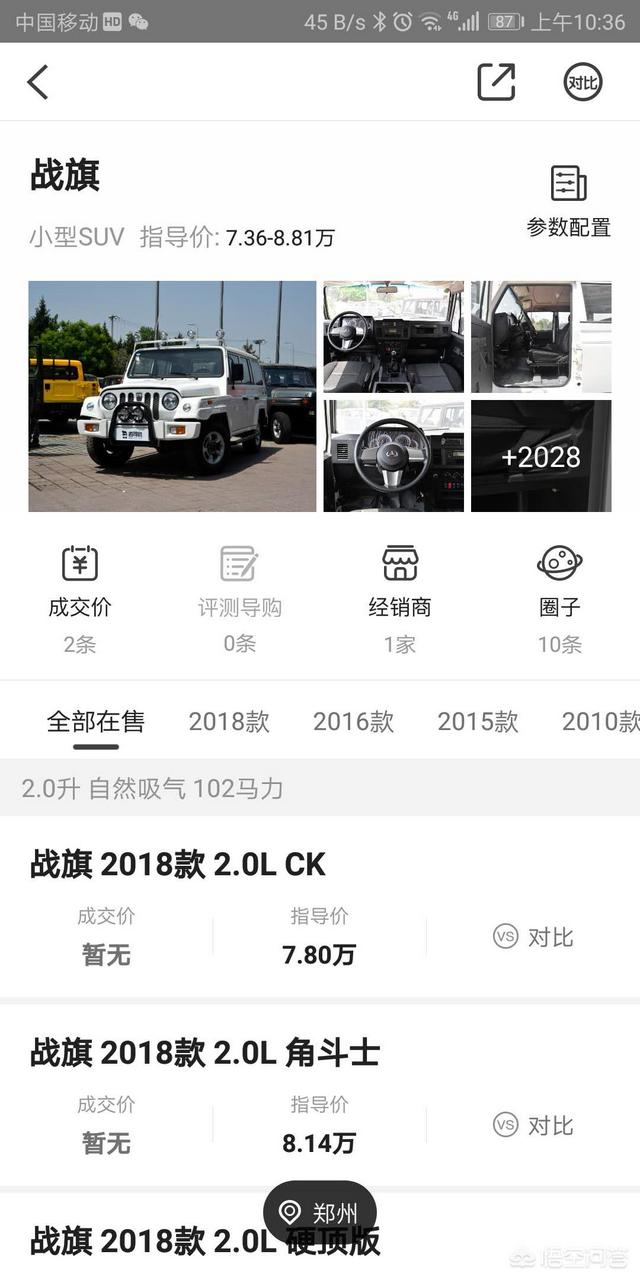Open 战旗 2018款 2.0L 角斗士 details
Image resolution: width=640 pixels, height=1280 pixels.
[205, 1053]
